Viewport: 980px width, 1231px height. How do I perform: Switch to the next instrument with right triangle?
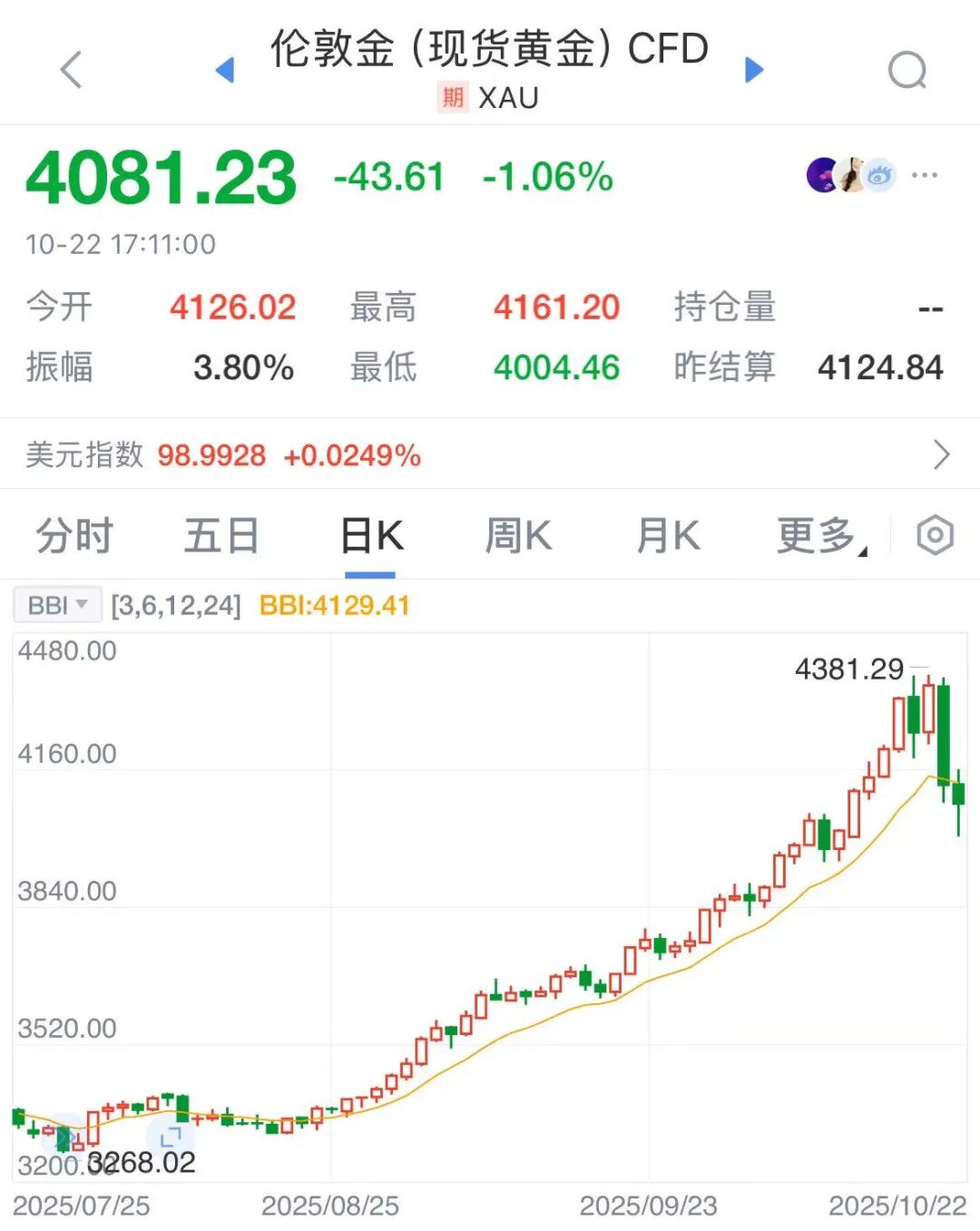753,70
